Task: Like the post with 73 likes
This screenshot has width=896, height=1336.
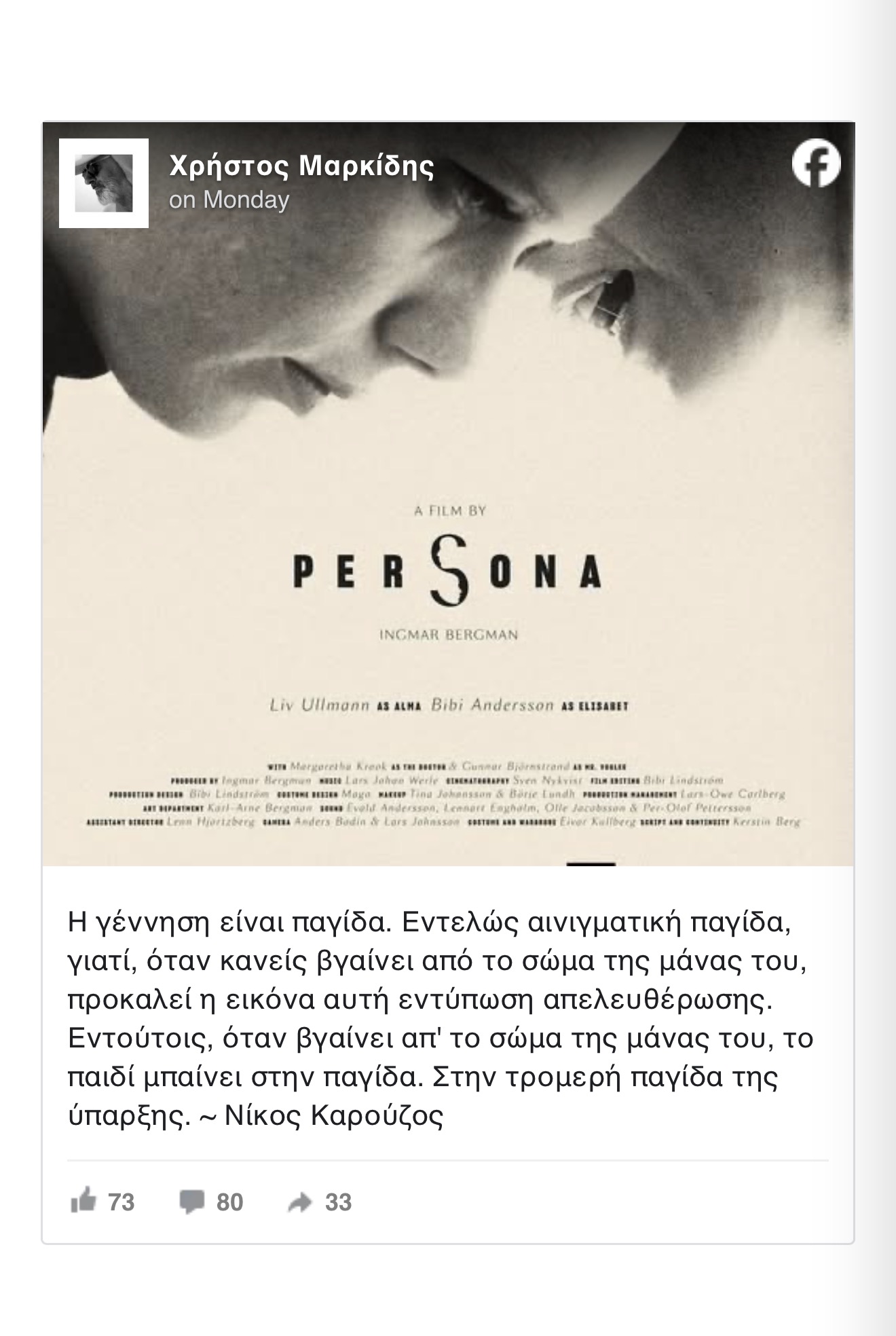Action: (102, 1202)
